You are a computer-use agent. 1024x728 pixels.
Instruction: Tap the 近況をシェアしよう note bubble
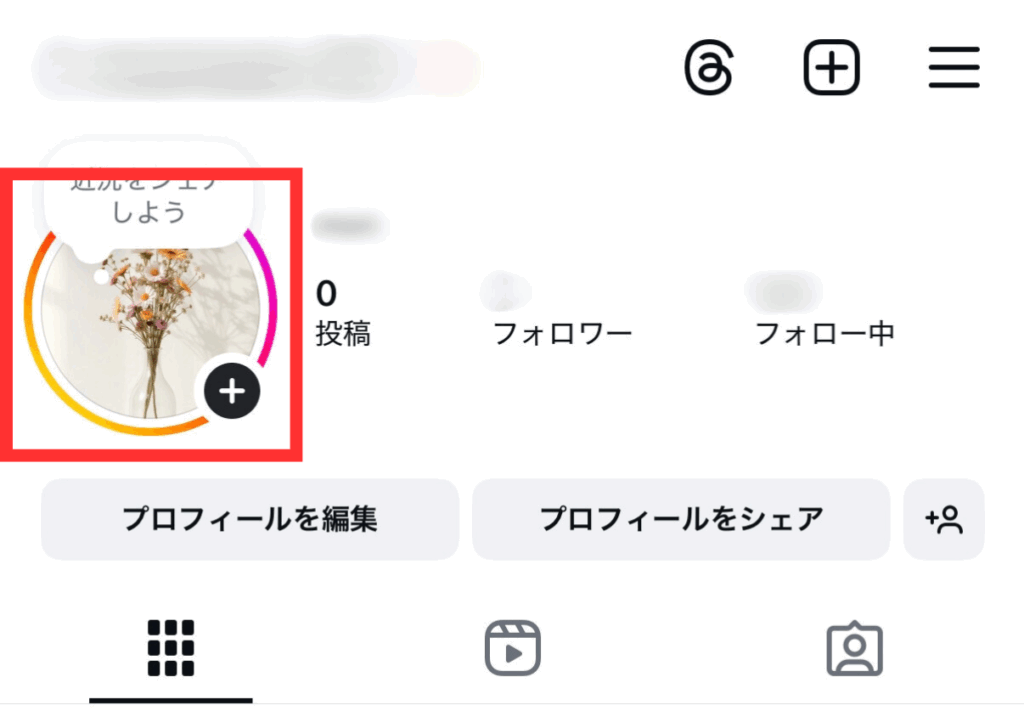148,200
